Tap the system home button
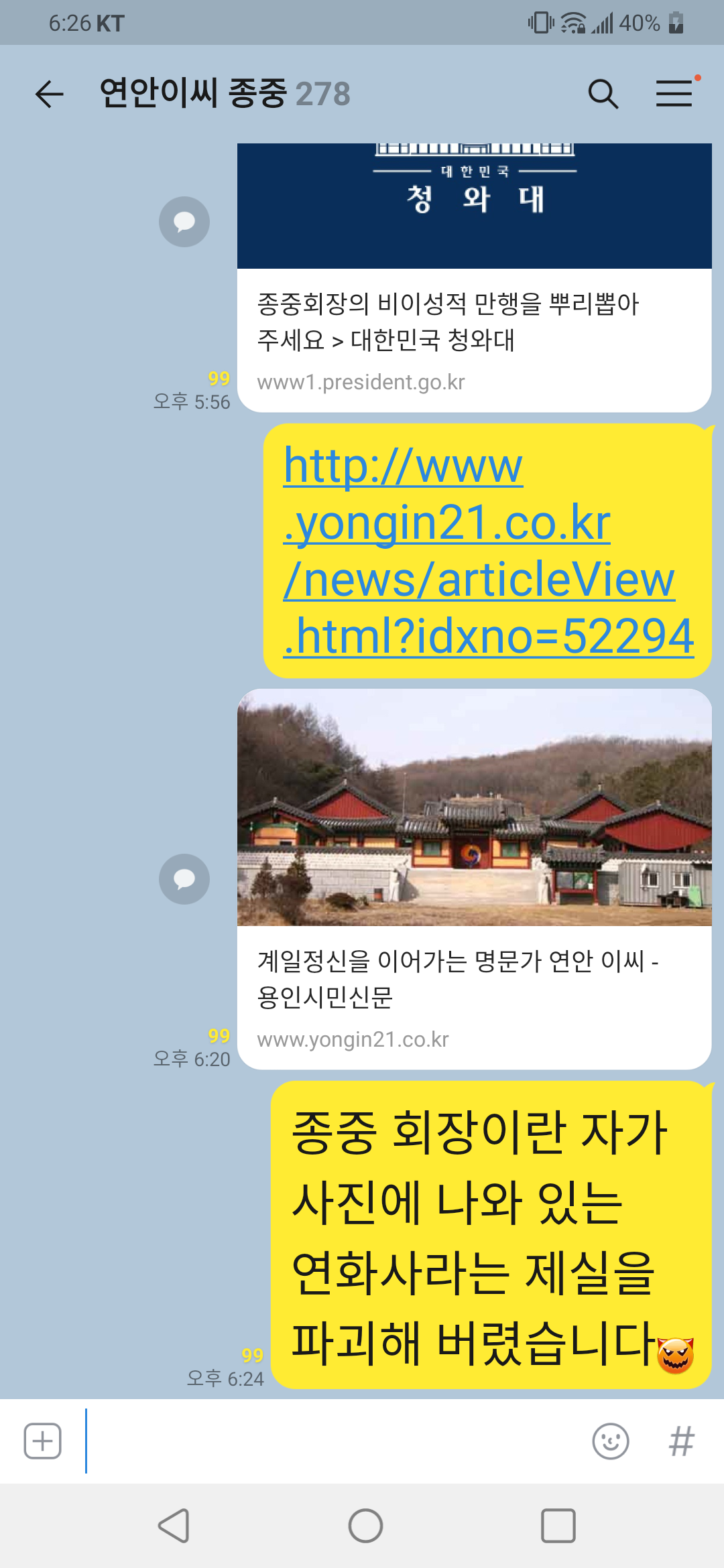Screen dimensions: 724x1568 [x=365, y=1526]
